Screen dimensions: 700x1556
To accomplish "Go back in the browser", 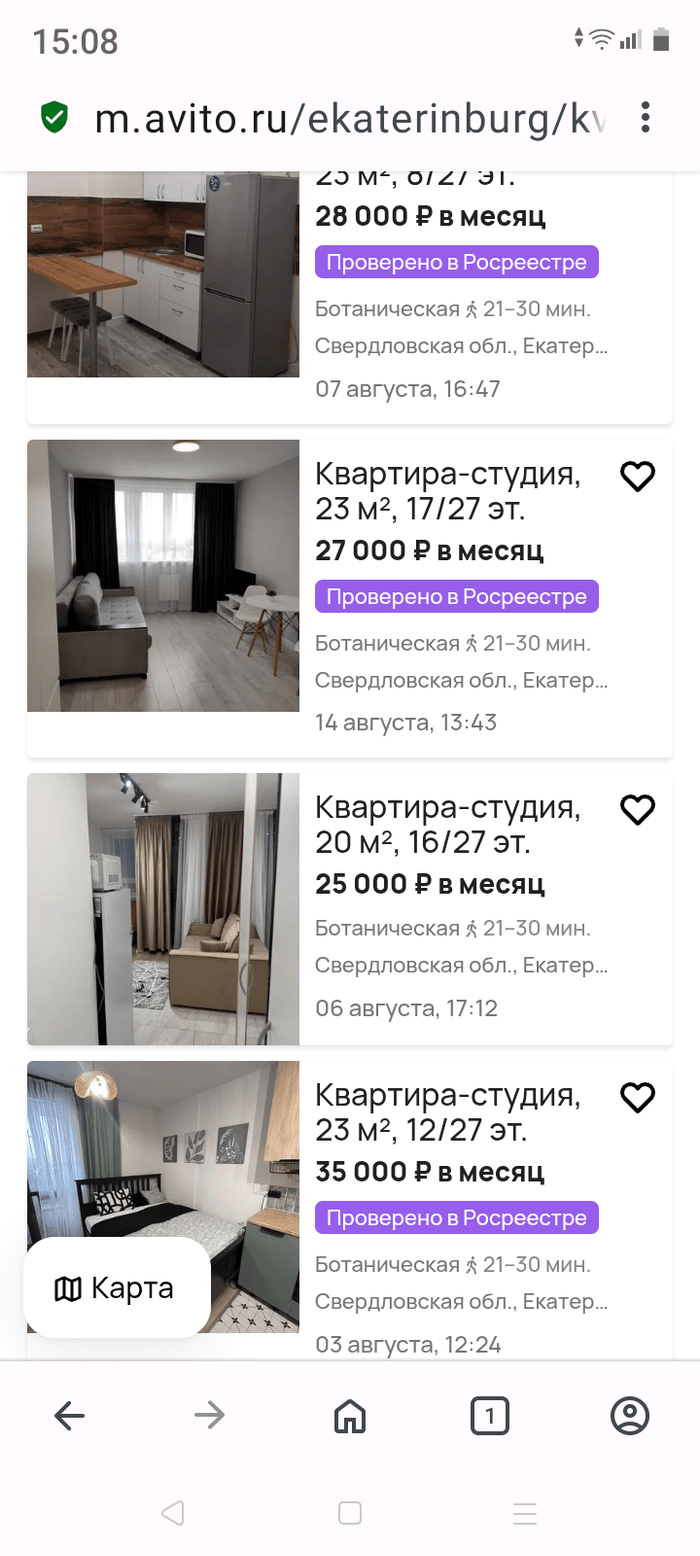I will (x=69, y=1415).
